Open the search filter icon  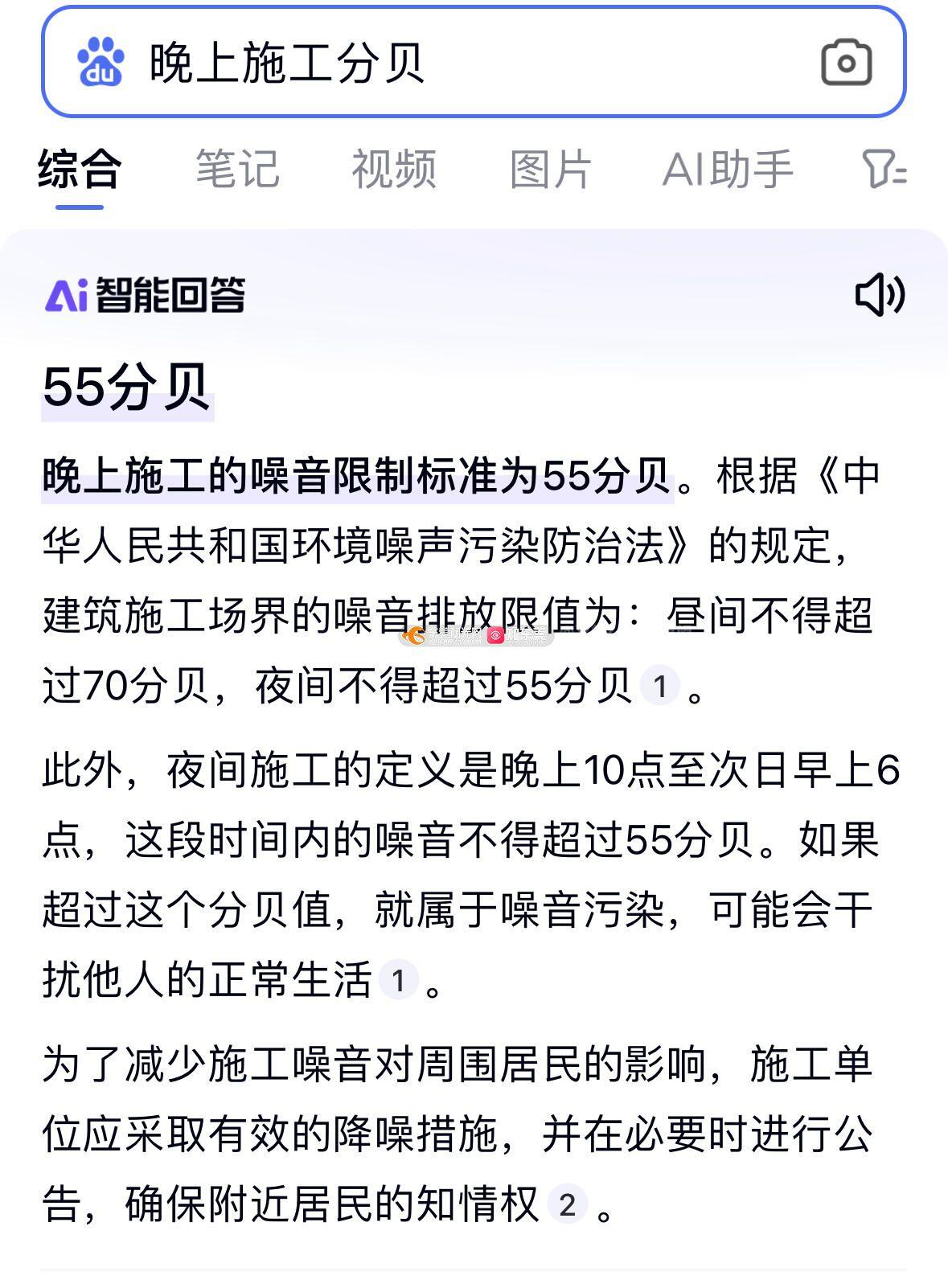(883, 169)
